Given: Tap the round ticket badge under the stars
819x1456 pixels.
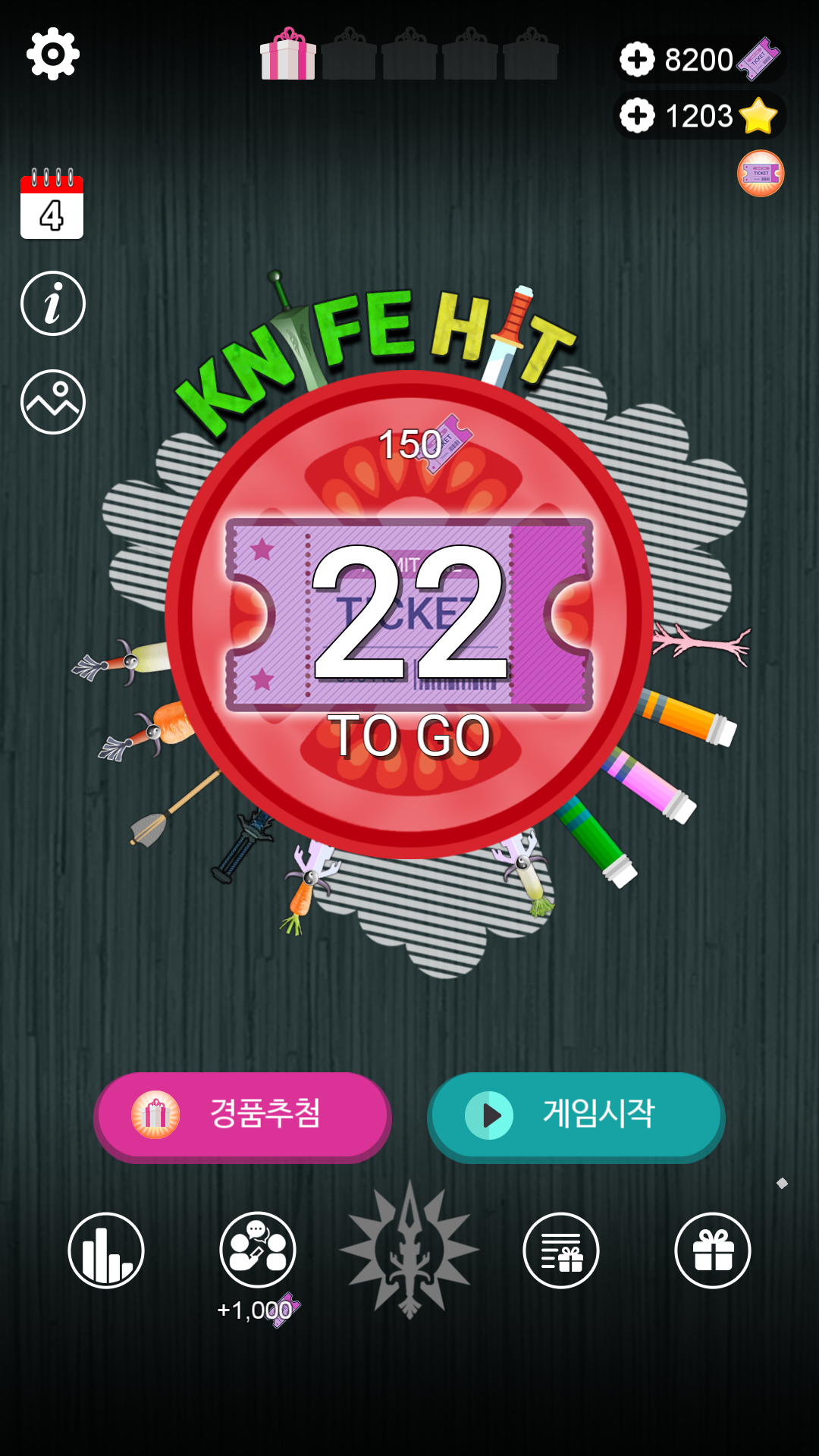Looking at the screenshot, I should coord(761,174).
